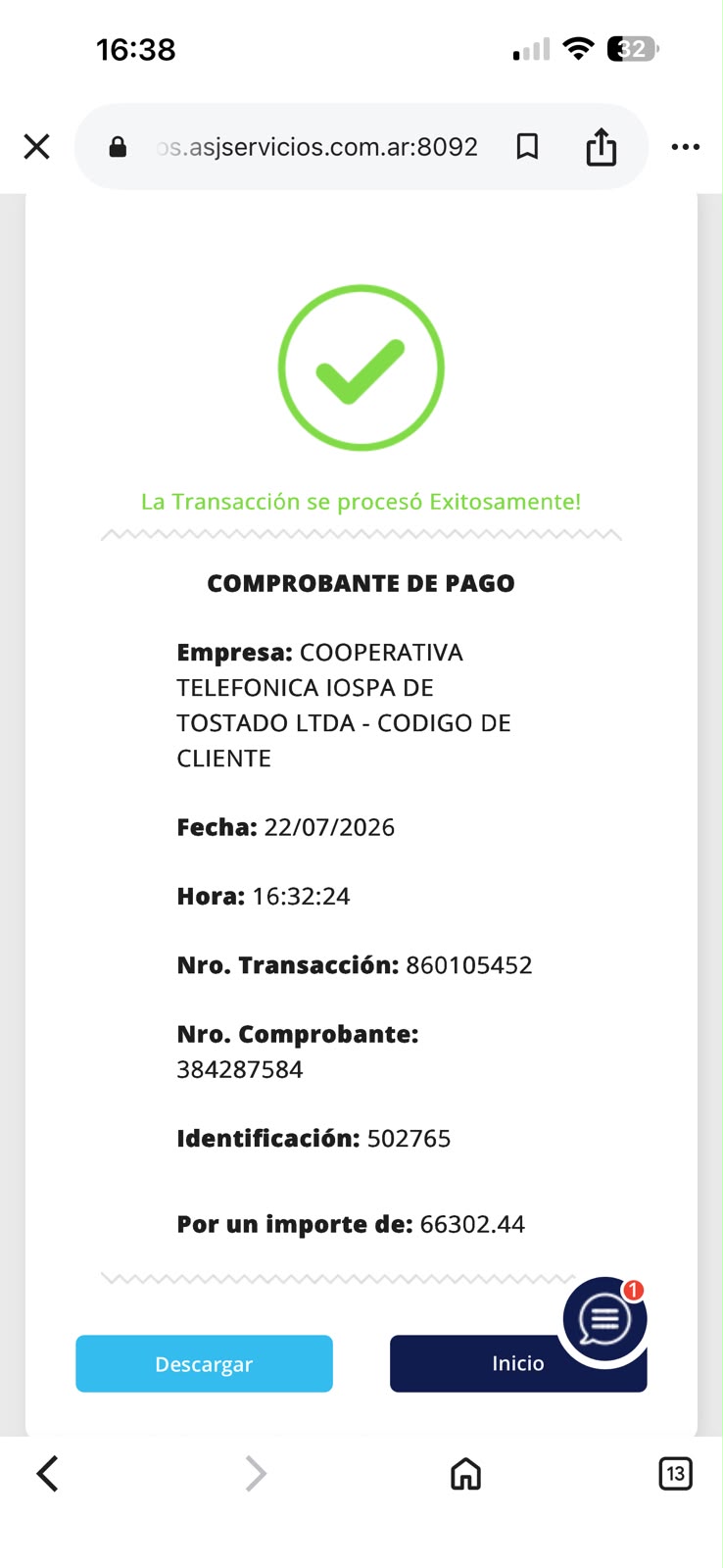The height and width of the screenshot is (1568, 723).
Task: Go to browser home page
Action: (465, 1473)
